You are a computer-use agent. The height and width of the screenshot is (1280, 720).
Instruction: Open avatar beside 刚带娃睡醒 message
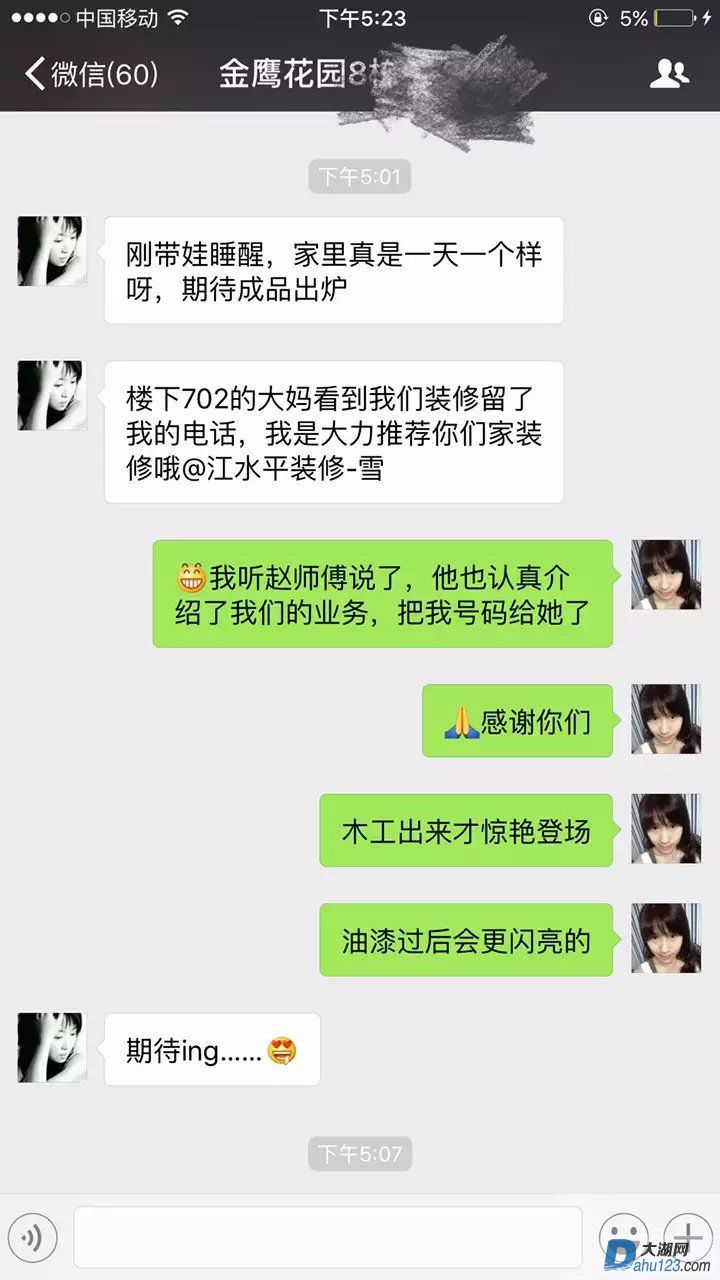pos(52,251)
